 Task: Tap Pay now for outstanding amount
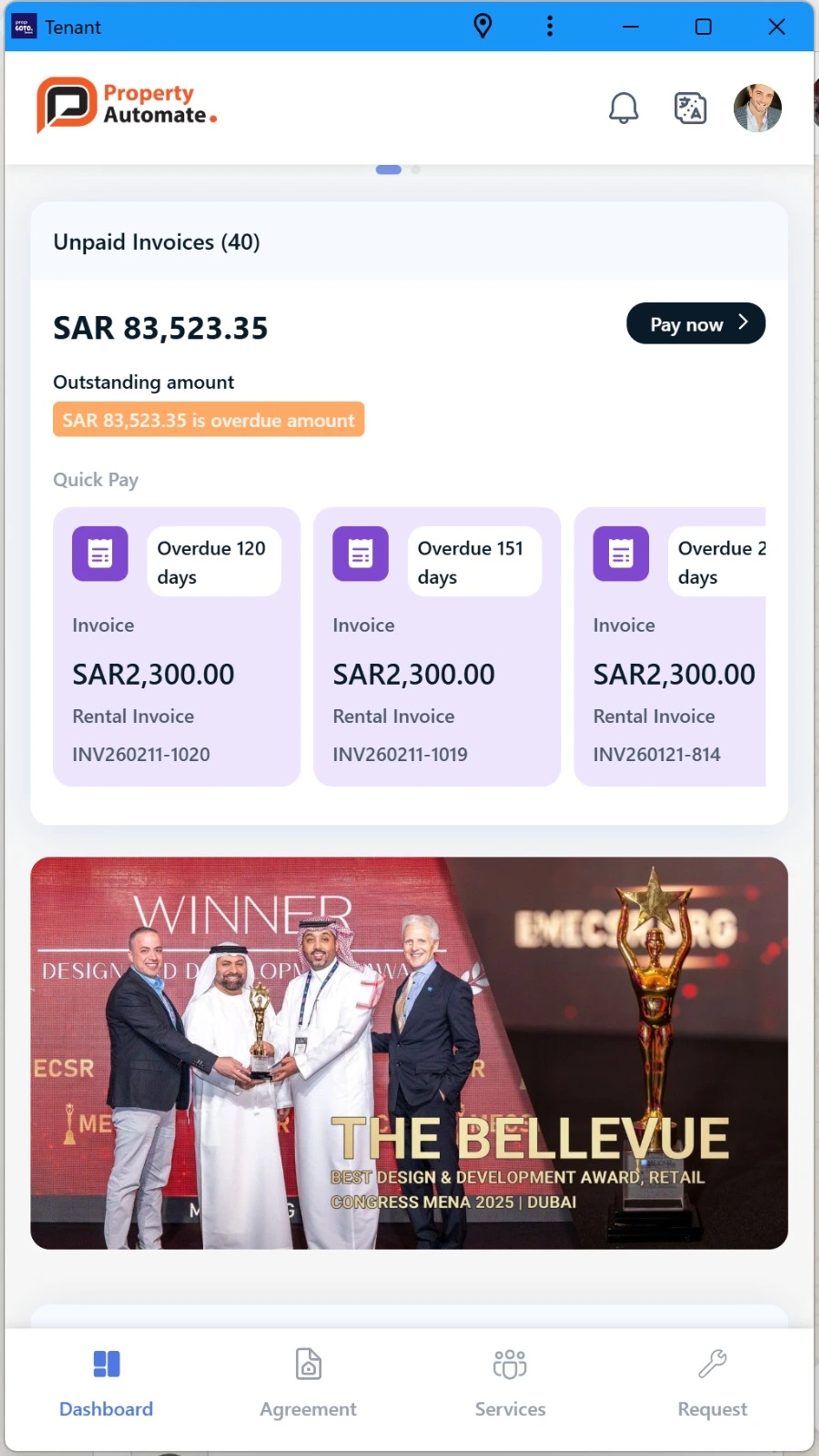[695, 324]
